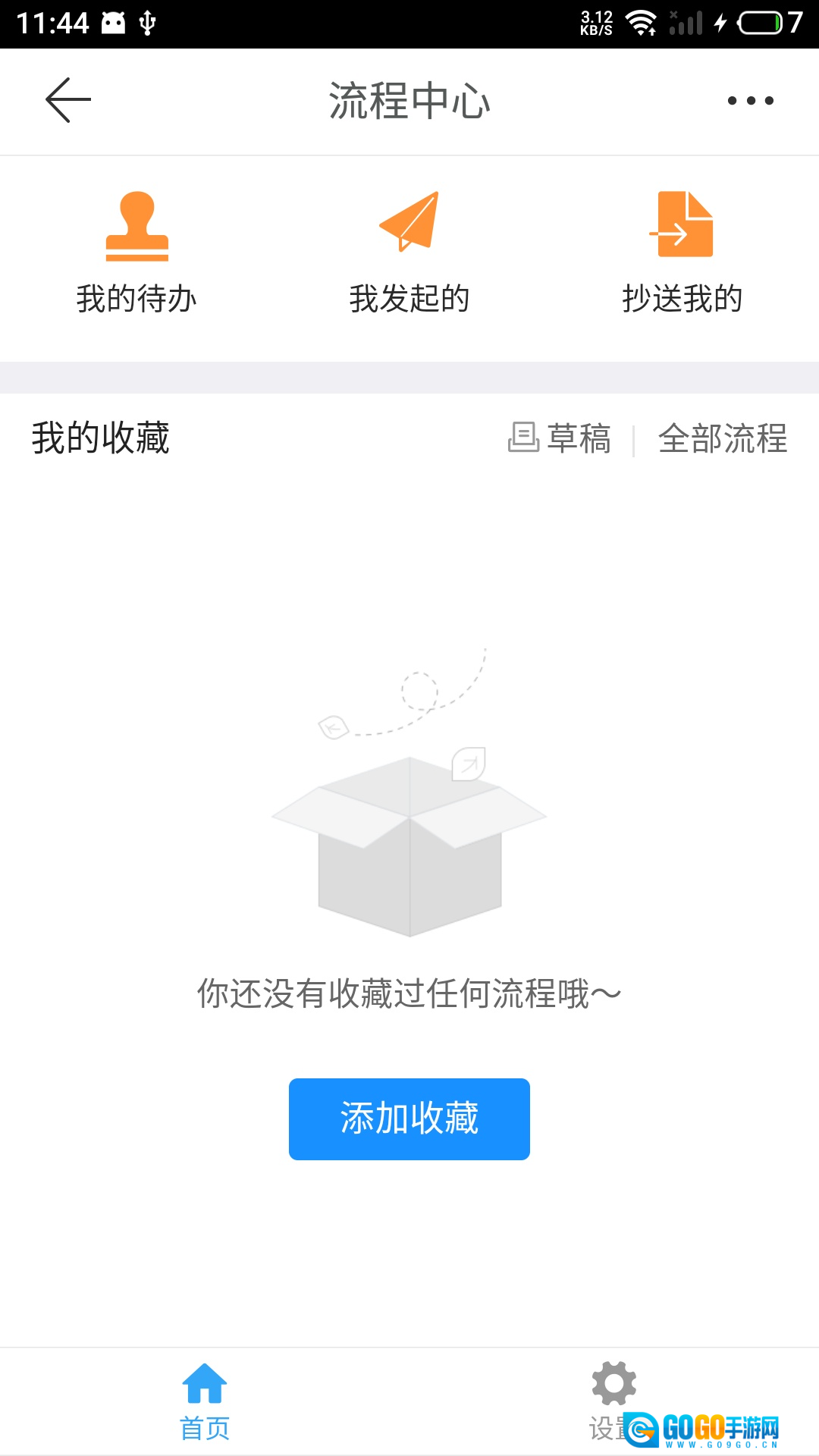819x1456 pixels.
Task: Open the three-dot overflow menu
Action: (750, 100)
